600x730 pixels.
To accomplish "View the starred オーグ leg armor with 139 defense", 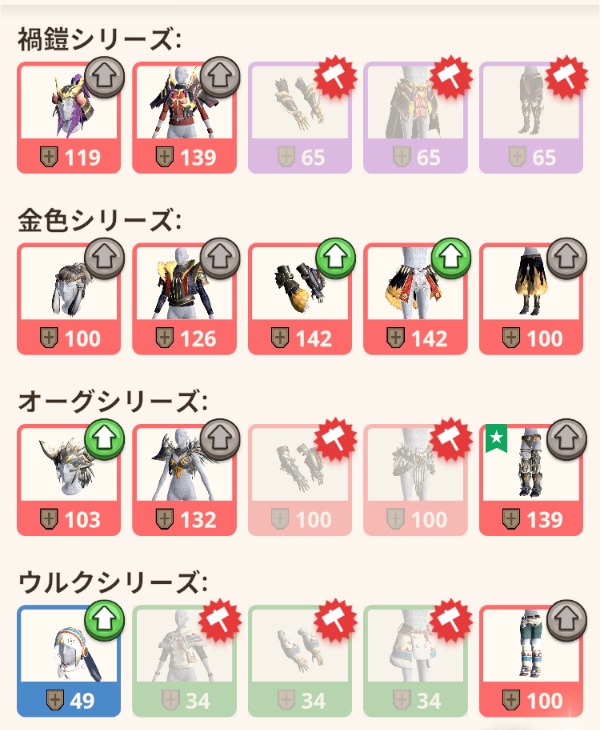I will pos(529,477).
